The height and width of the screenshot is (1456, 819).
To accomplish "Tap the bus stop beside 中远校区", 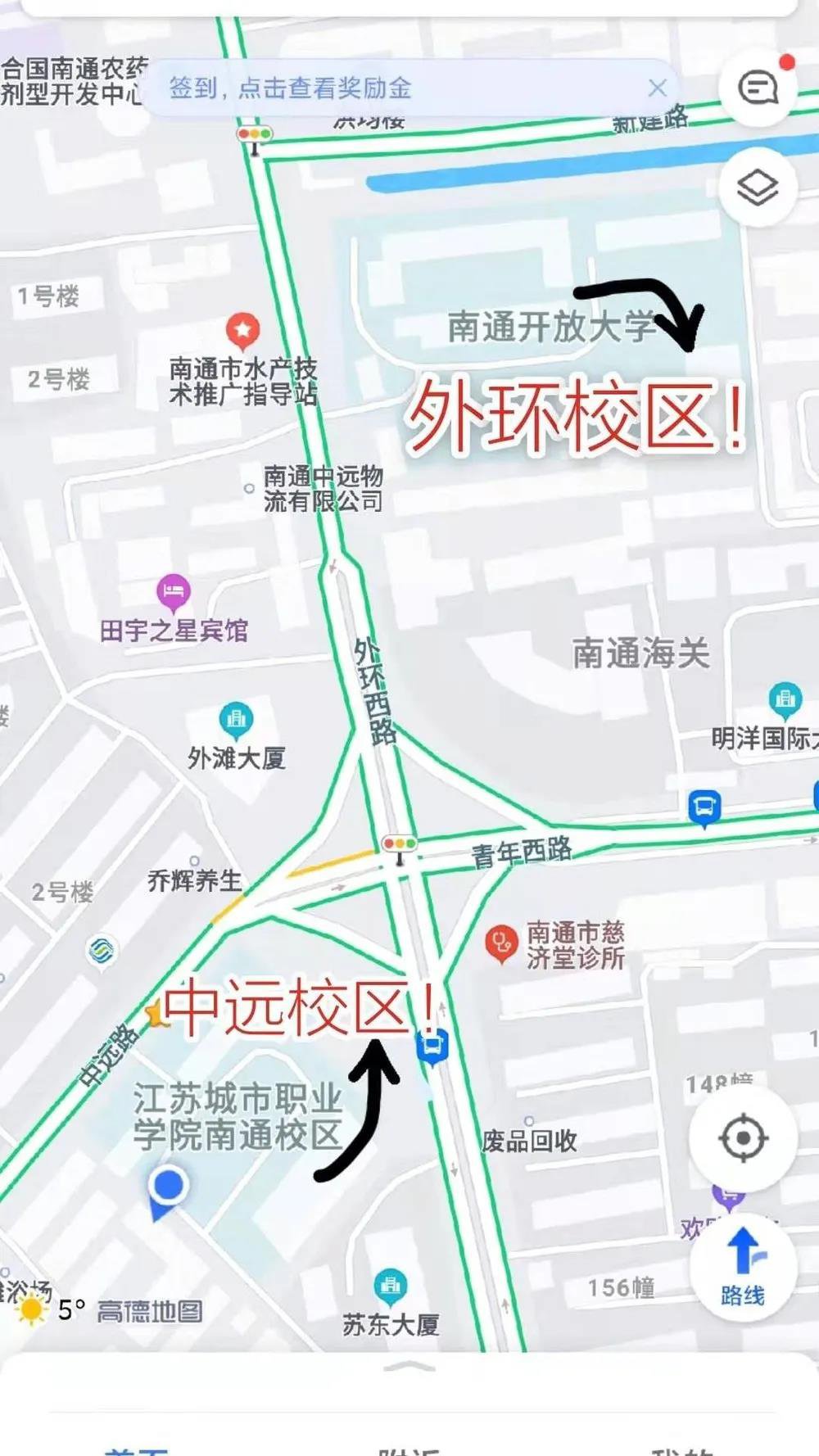I will pos(432,1046).
